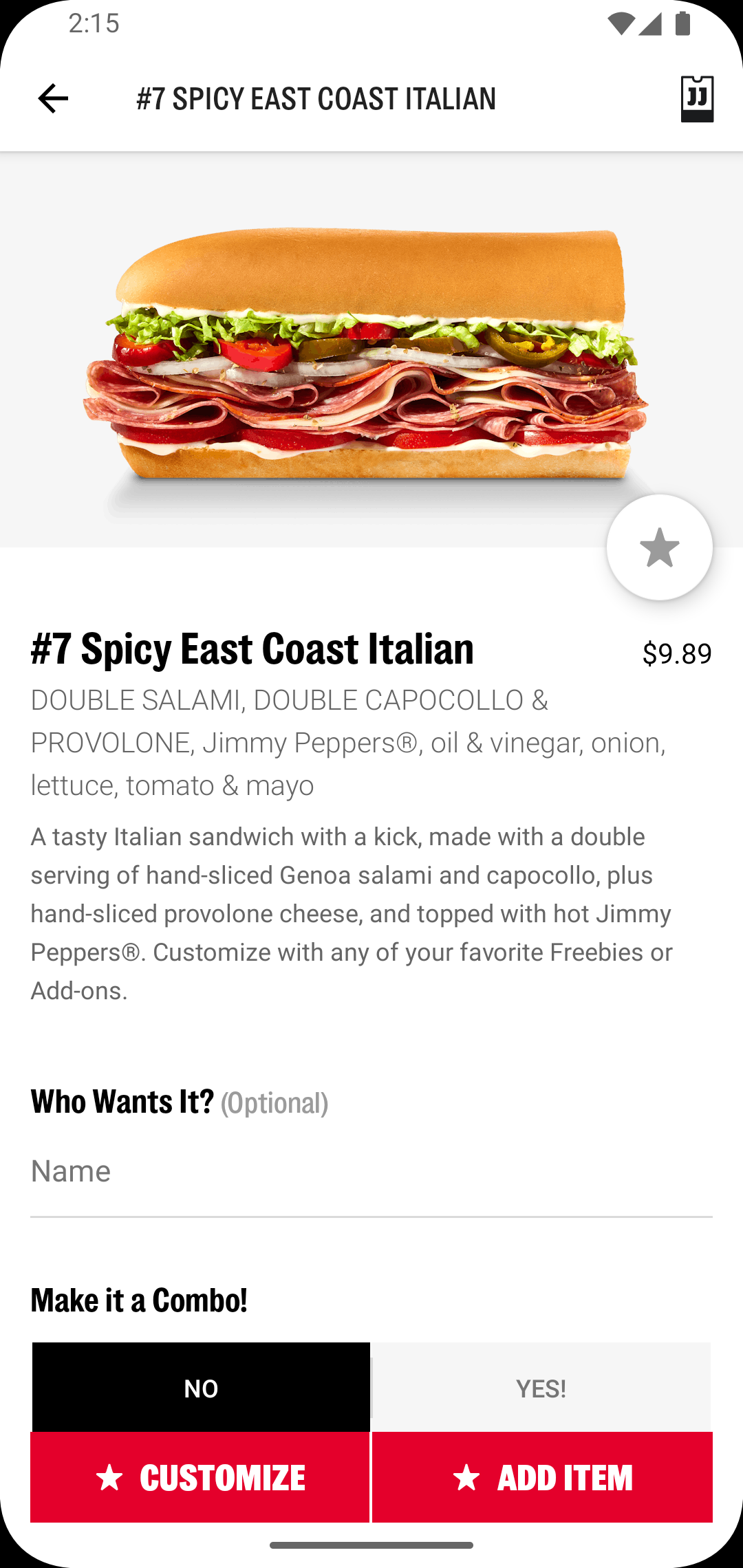Image resolution: width=743 pixels, height=1568 pixels.
Task: Tap the Name field under Who Wants It
Action: pyautogui.click(x=371, y=1172)
